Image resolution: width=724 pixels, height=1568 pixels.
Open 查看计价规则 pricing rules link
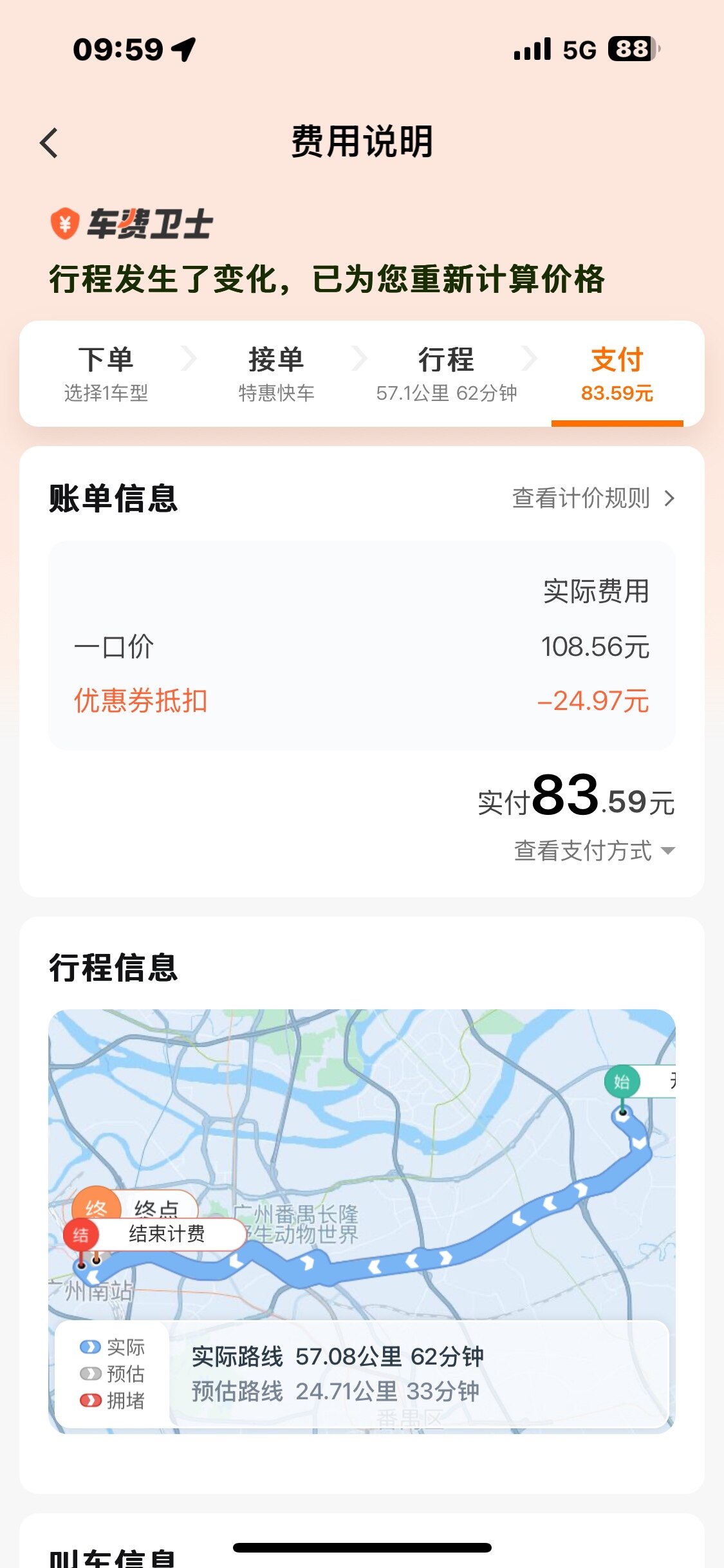click(593, 498)
